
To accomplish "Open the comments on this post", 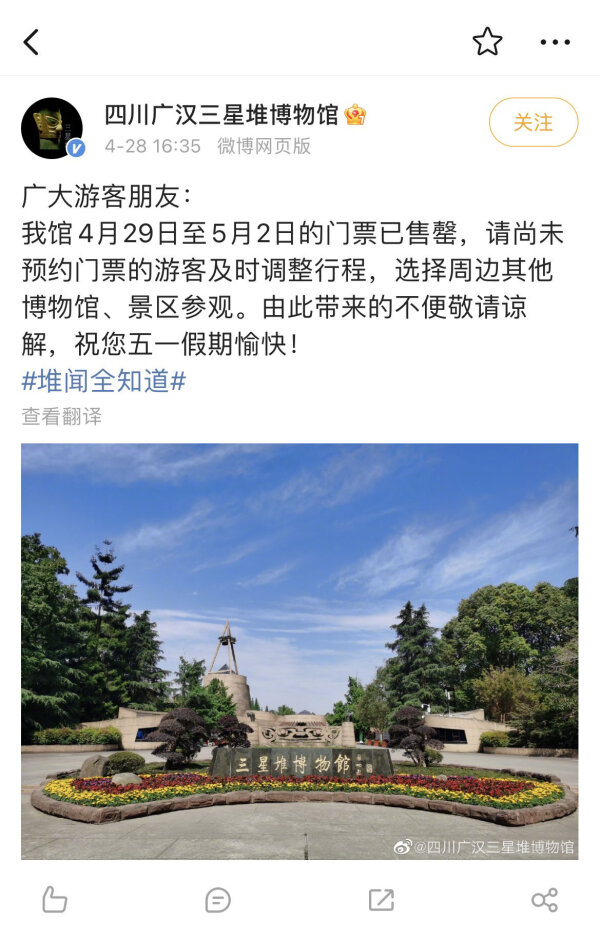I will coord(218,899).
